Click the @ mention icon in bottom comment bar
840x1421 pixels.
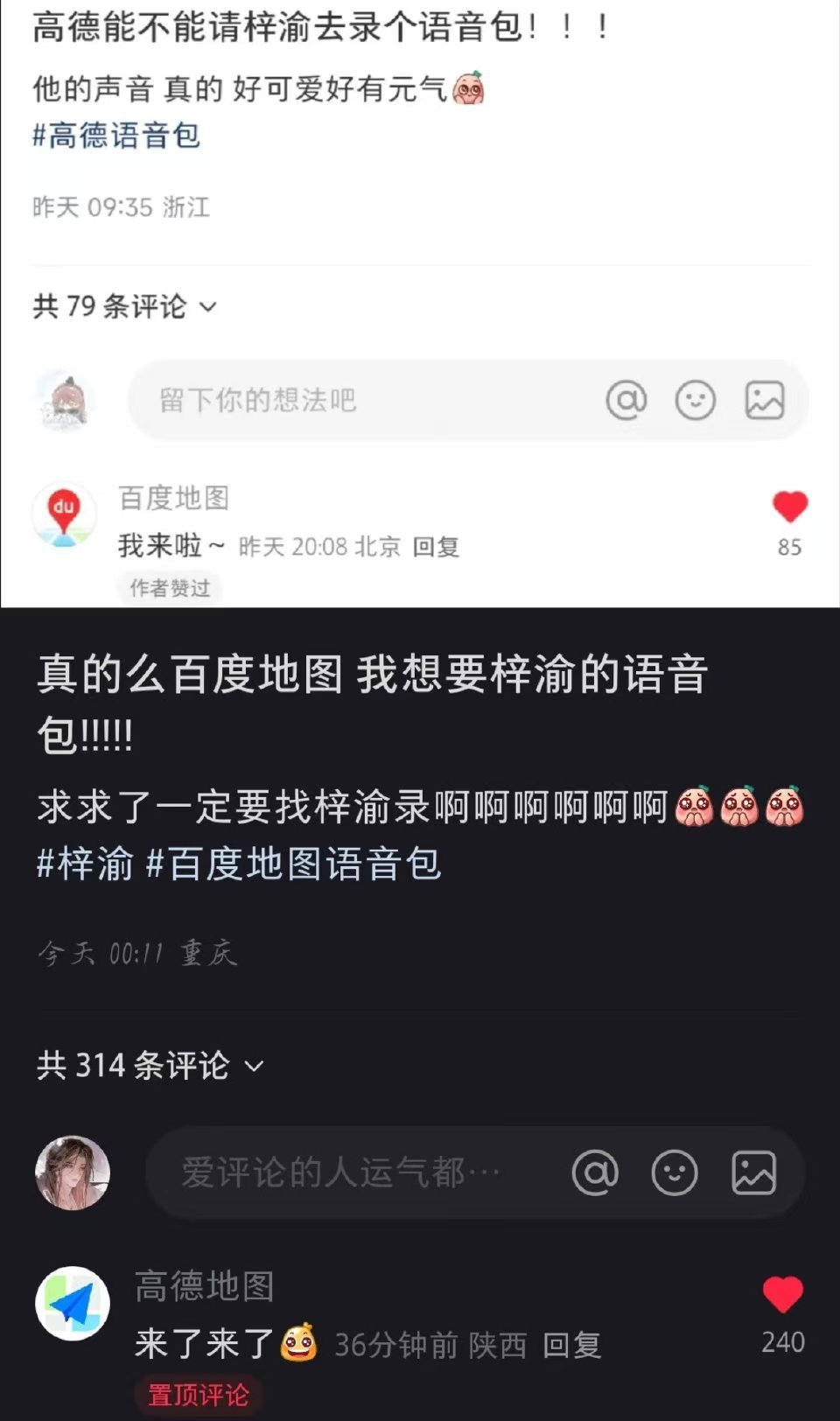(x=596, y=1172)
